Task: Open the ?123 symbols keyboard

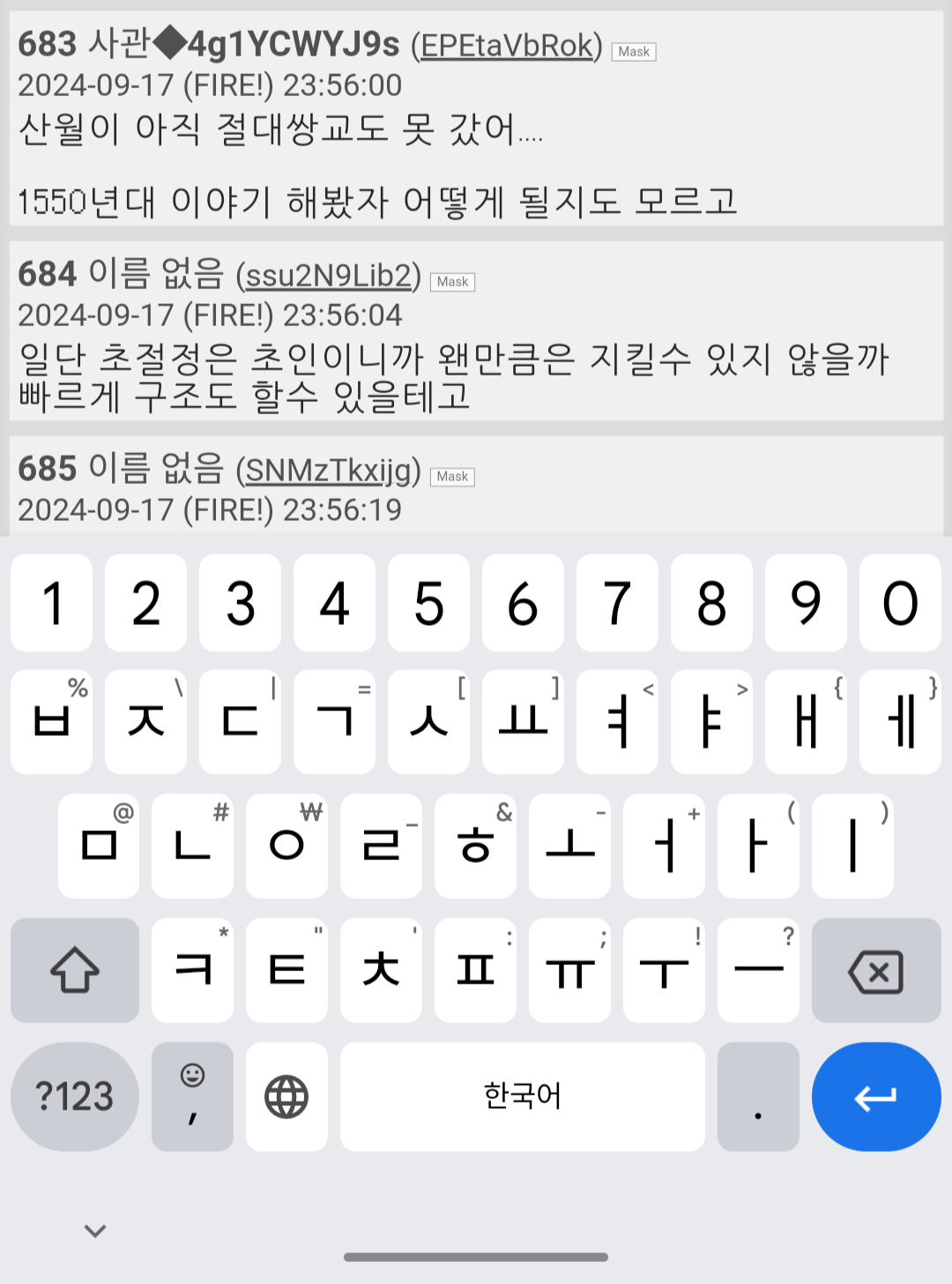Action: tap(75, 1097)
